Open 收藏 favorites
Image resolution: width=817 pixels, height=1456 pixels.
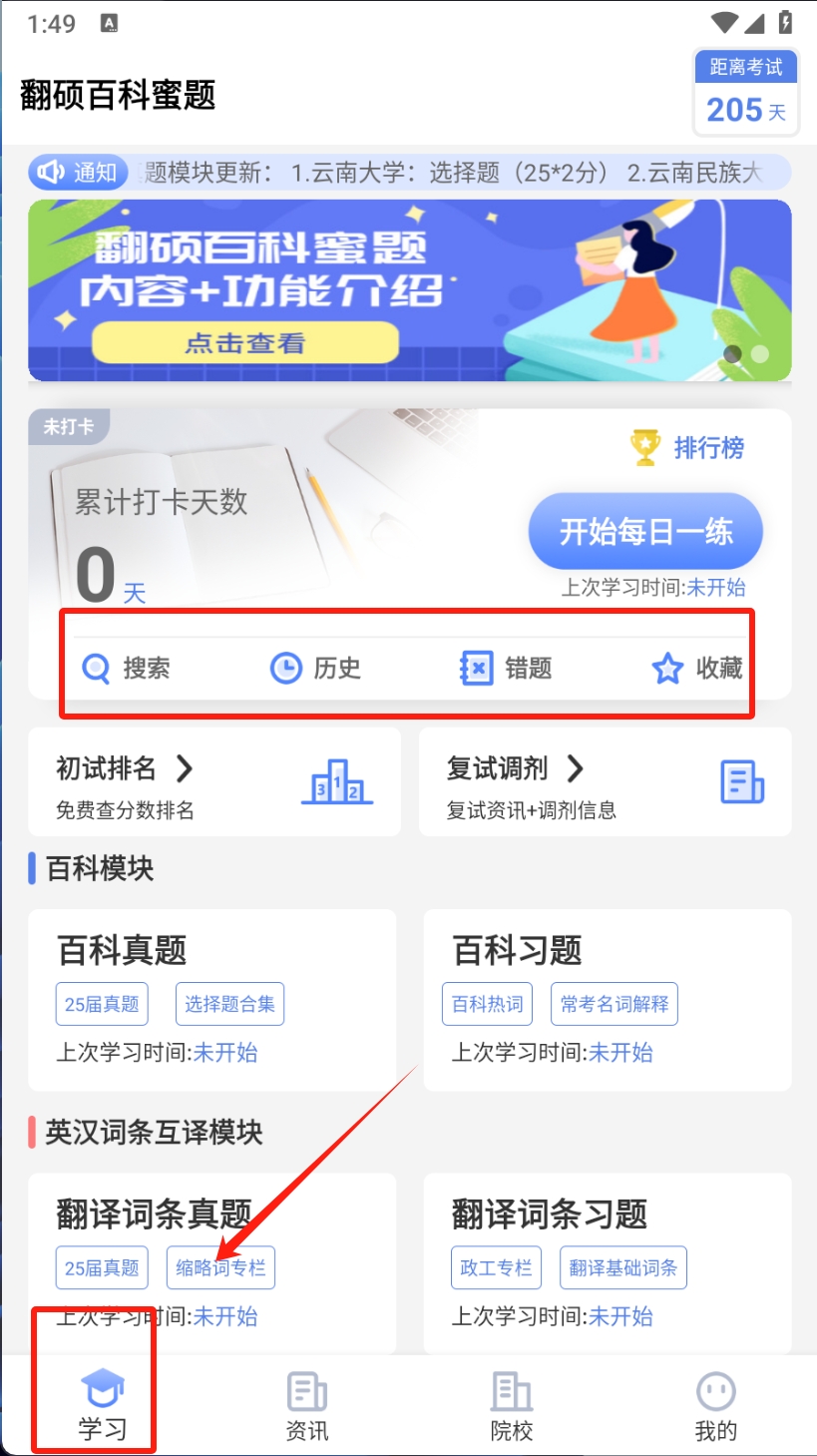point(697,669)
